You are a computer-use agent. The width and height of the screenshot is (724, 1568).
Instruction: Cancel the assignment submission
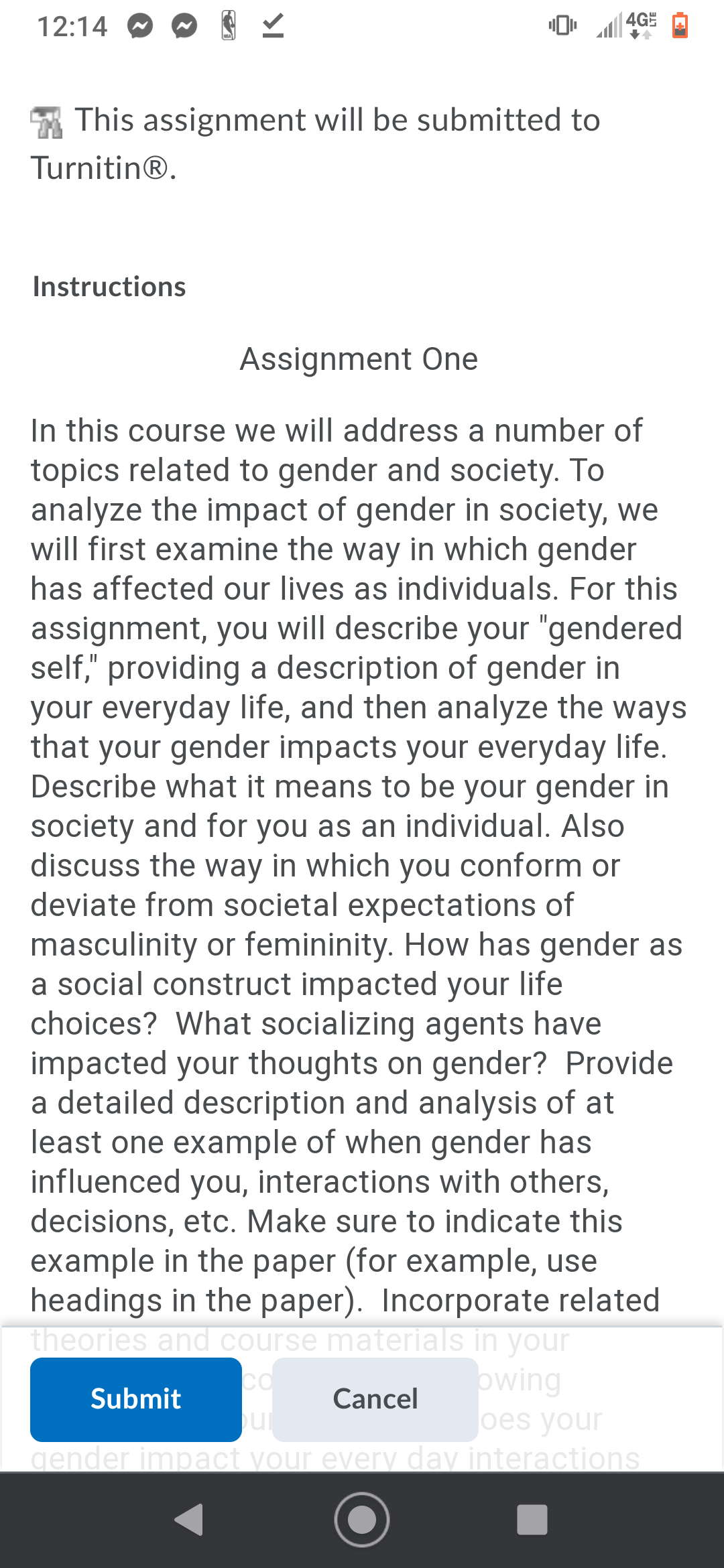pos(375,1399)
